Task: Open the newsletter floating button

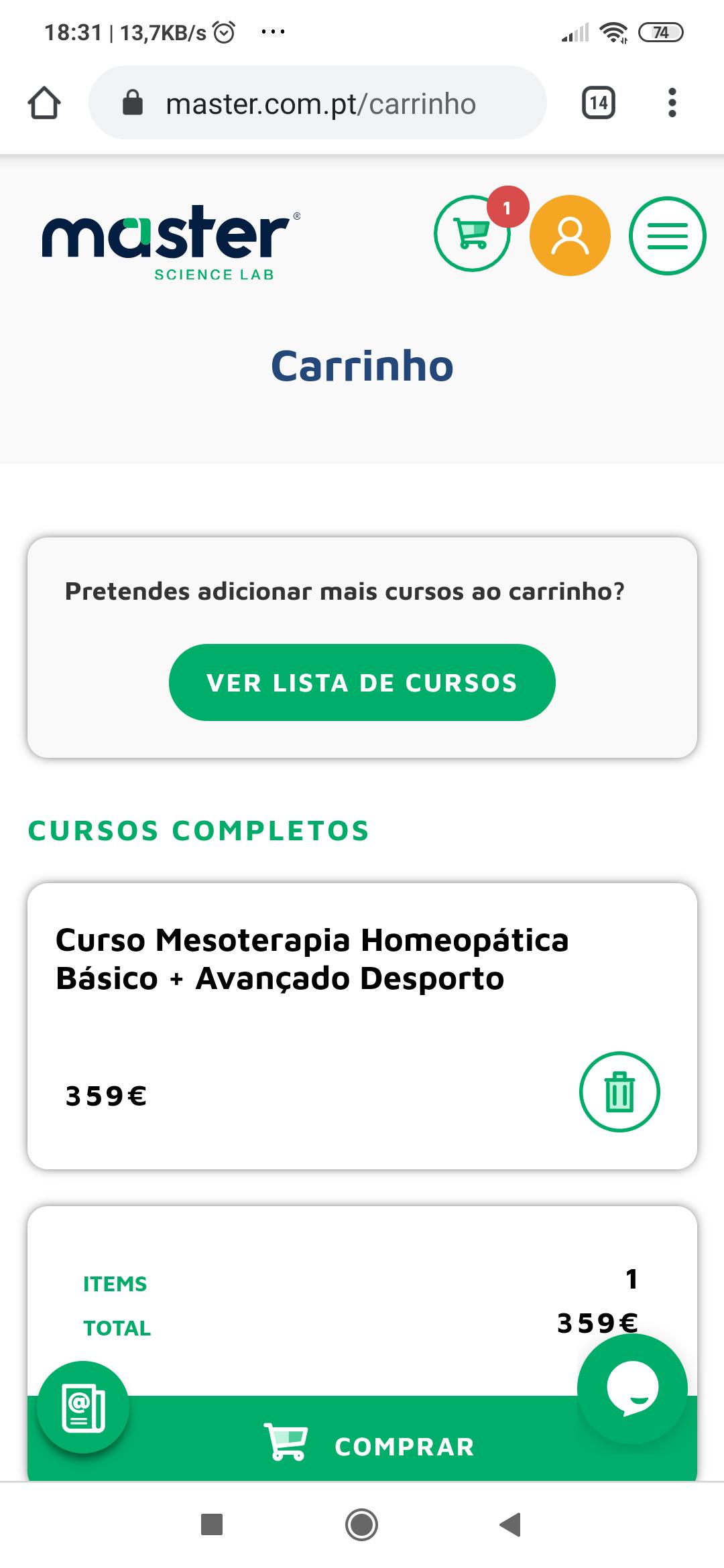Action: [x=83, y=1407]
